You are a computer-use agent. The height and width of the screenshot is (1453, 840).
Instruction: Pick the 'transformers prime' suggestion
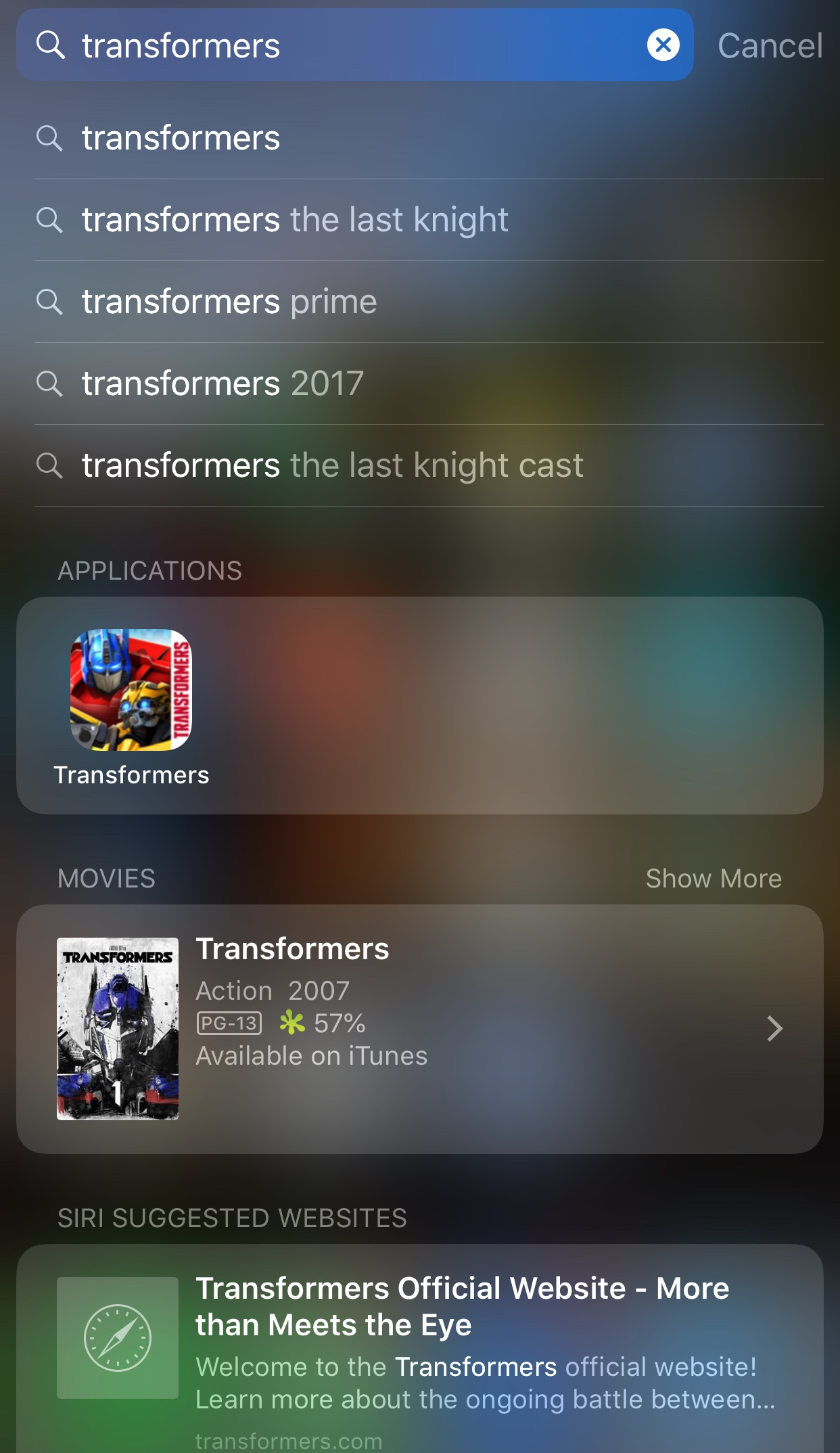click(x=229, y=302)
